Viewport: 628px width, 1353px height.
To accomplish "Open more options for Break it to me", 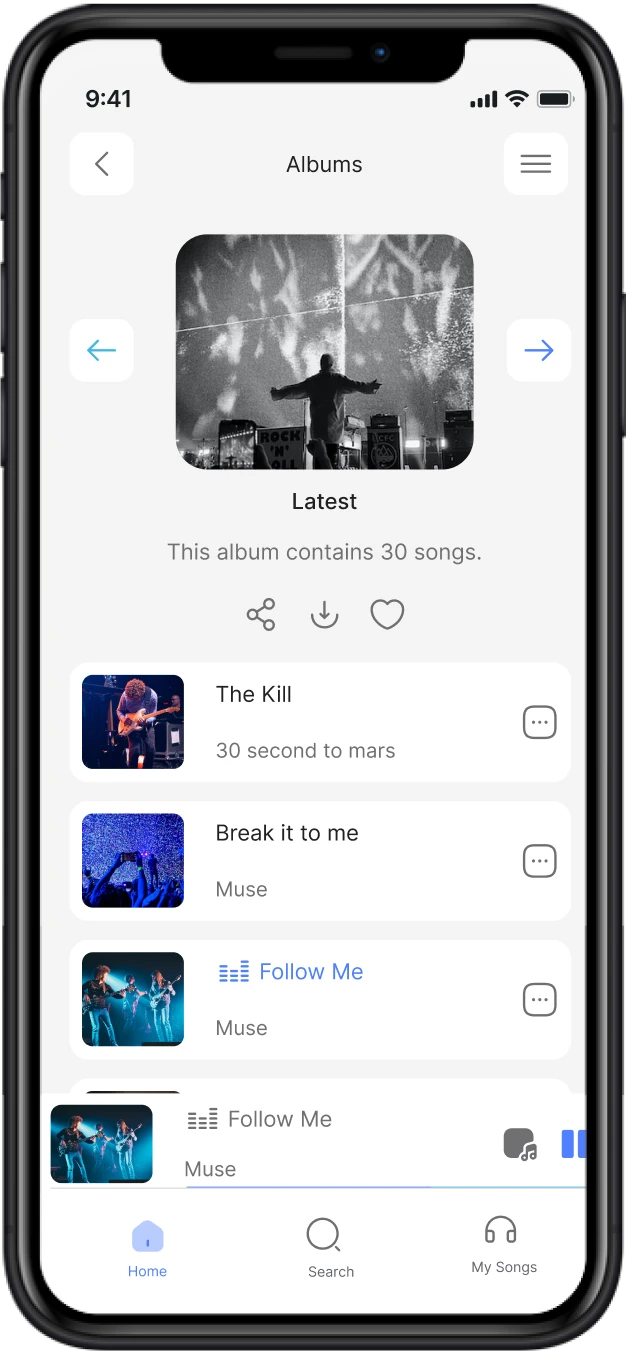I will tap(539, 861).
